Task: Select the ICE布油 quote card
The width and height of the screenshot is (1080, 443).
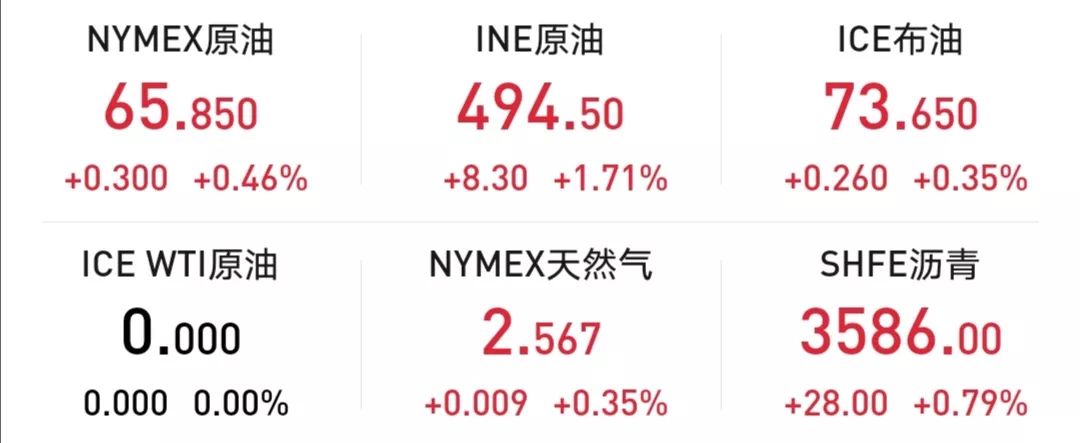Action: coord(900,111)
